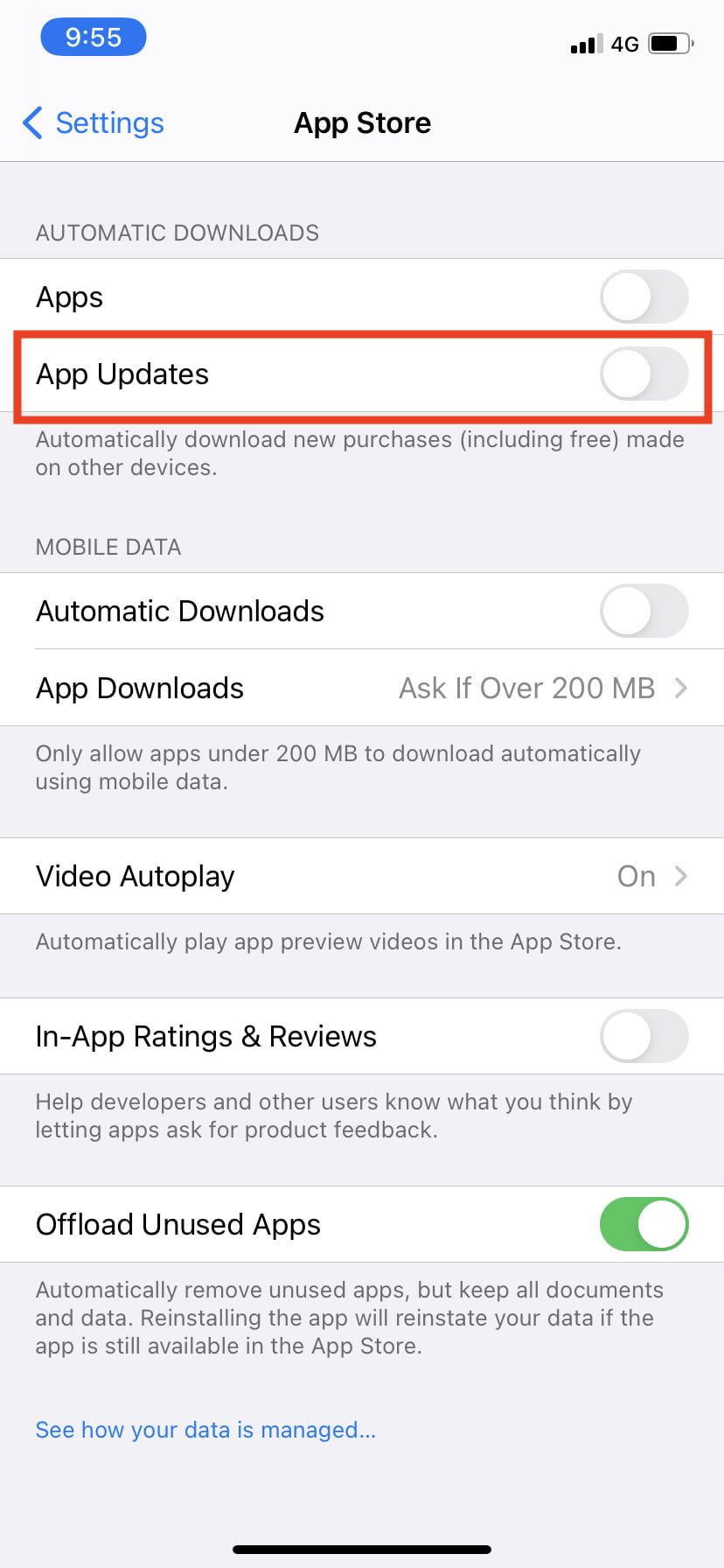Screen dimensions: 724x1568
Task: Disable Offload Unused Apps
Action: (x=644, y=1224)
